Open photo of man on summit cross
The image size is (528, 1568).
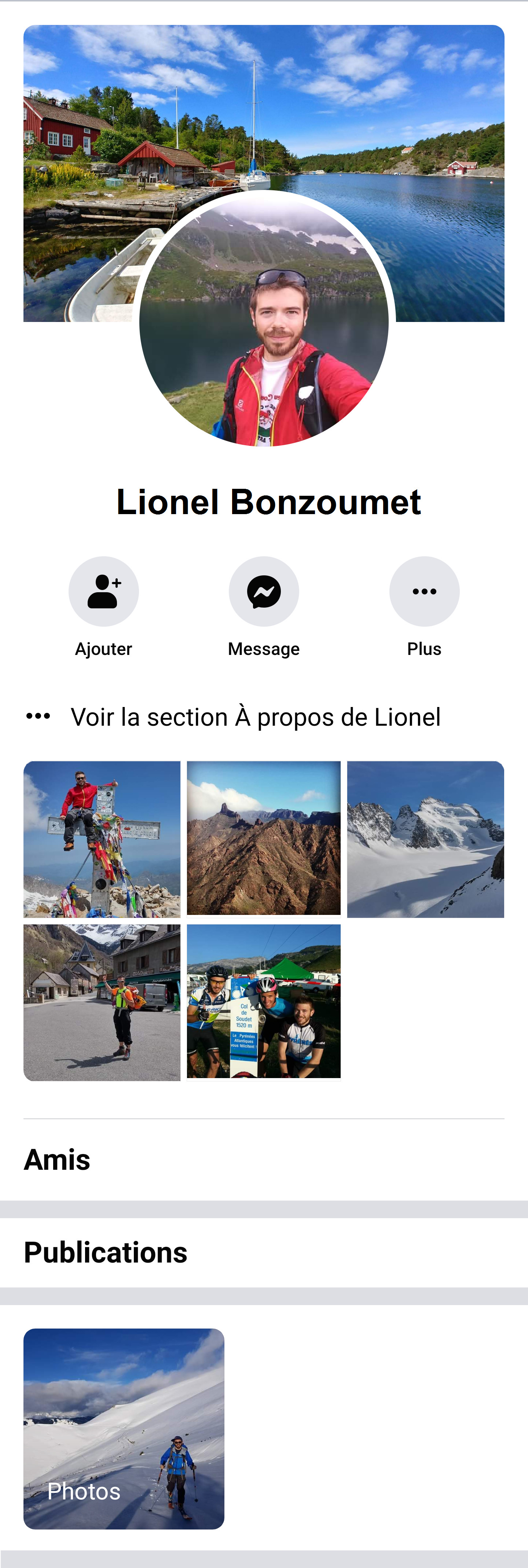(102, 839)
